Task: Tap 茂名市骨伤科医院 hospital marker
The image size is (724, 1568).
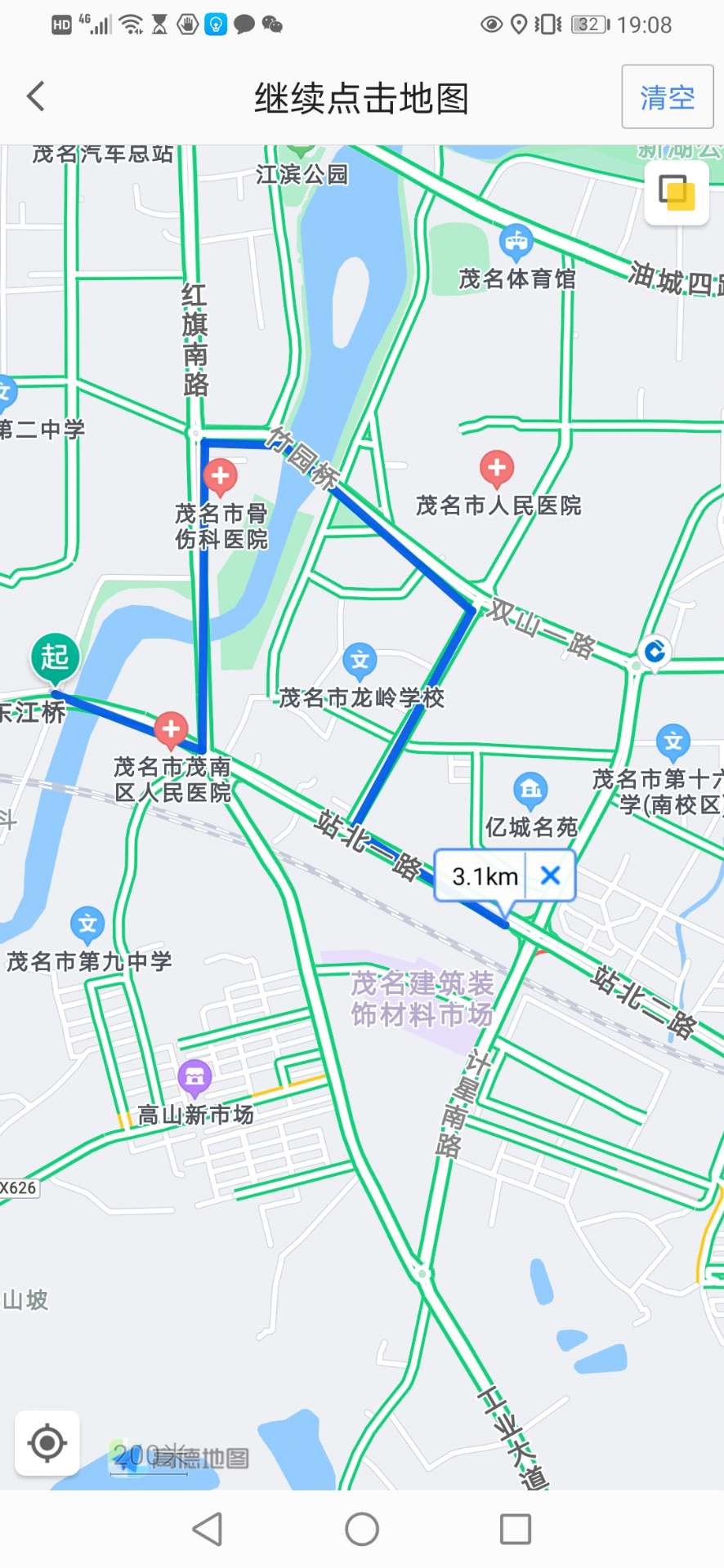Action: (x=220, y=478)
